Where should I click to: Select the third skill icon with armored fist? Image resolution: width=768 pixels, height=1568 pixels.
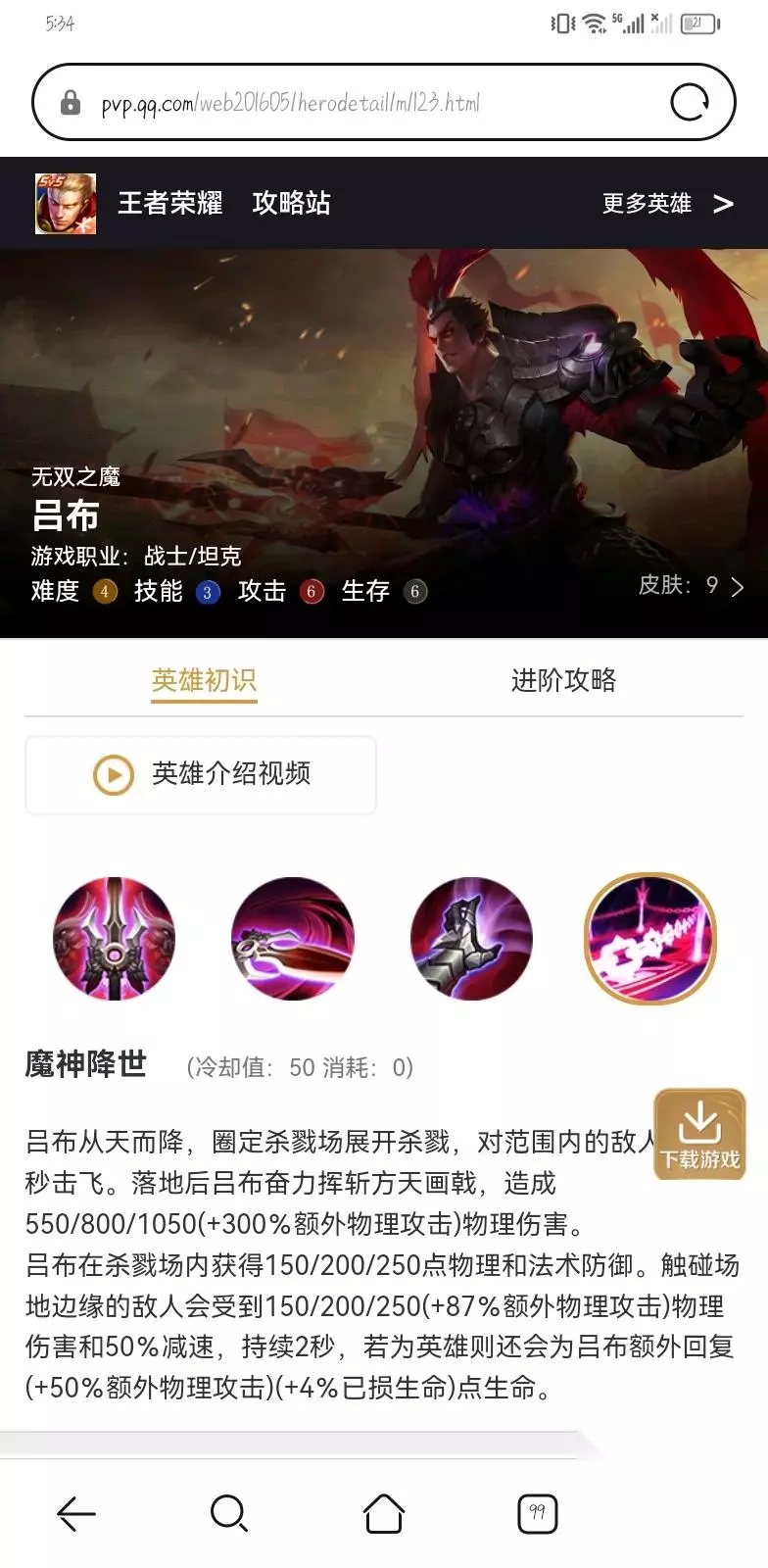pyautogui.click(x=471, y=939)
